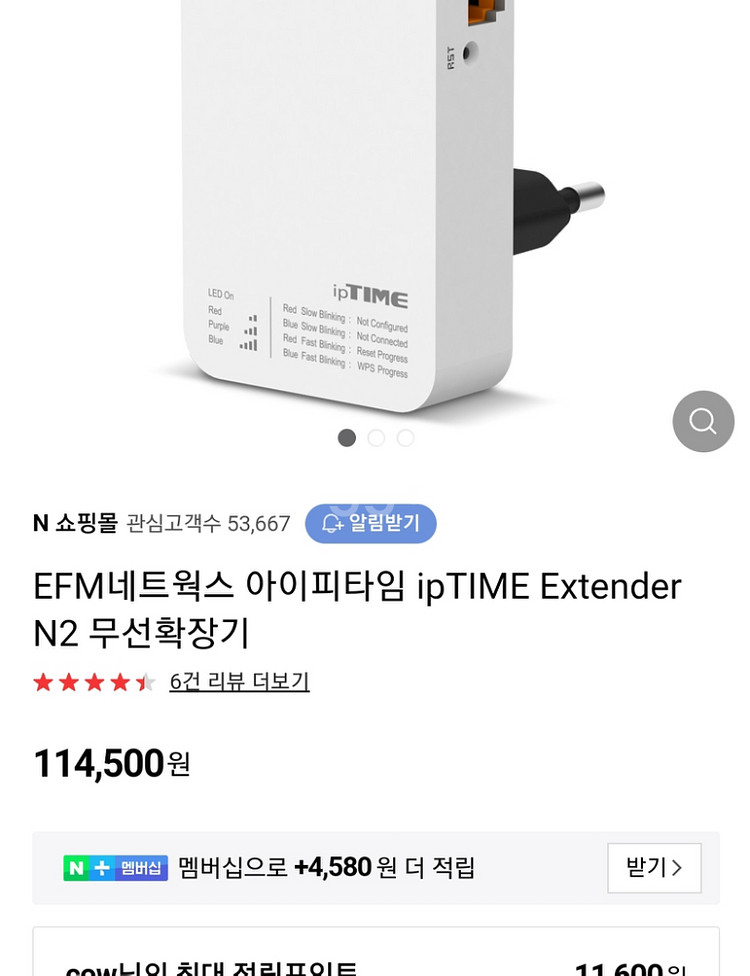Open the 알림받기 notification subscription
Viewport: 750px width, 976px height.
pyautogui.click(x=371, y=524)
